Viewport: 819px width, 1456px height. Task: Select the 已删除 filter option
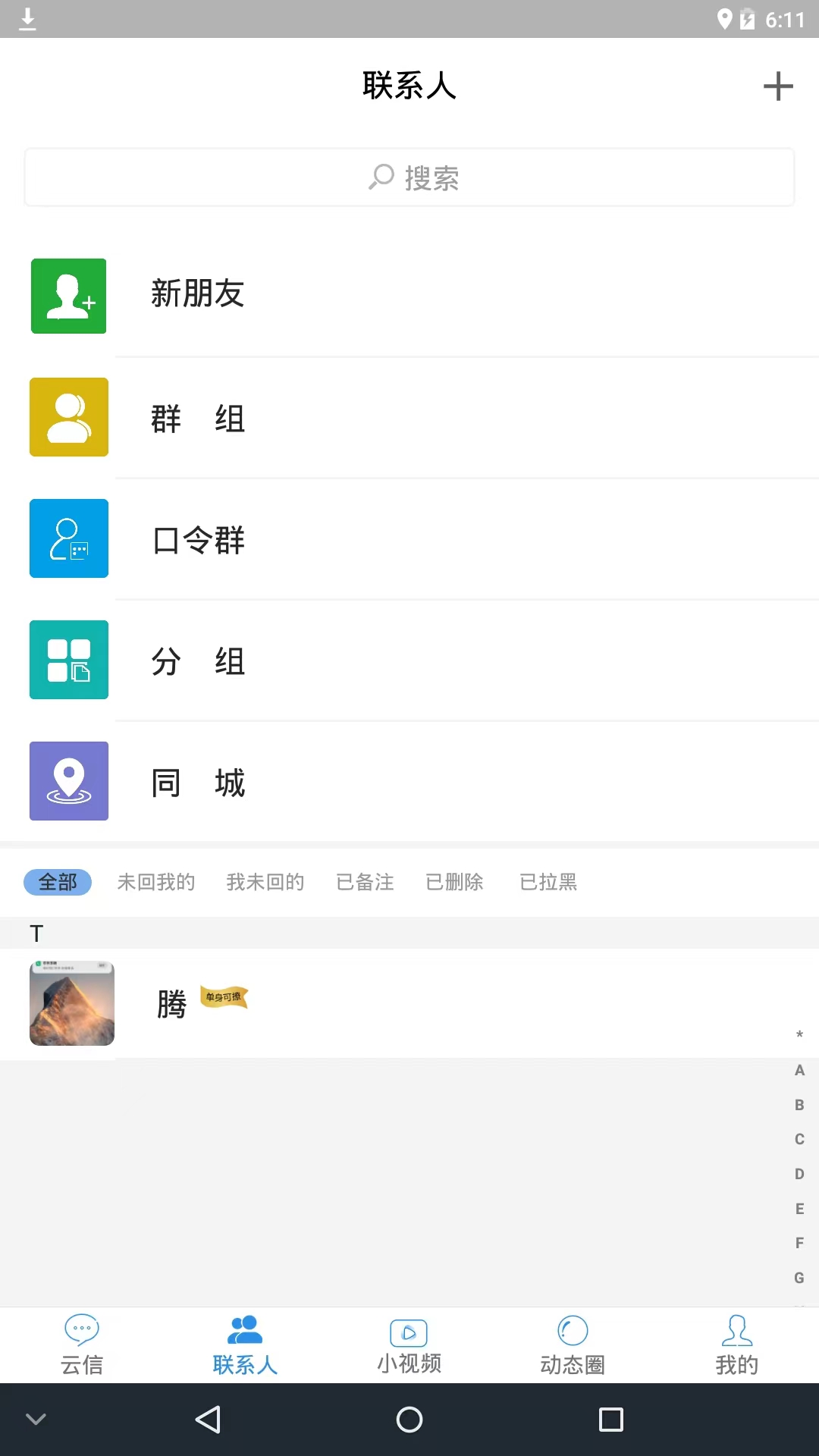[x=454, y=881]
